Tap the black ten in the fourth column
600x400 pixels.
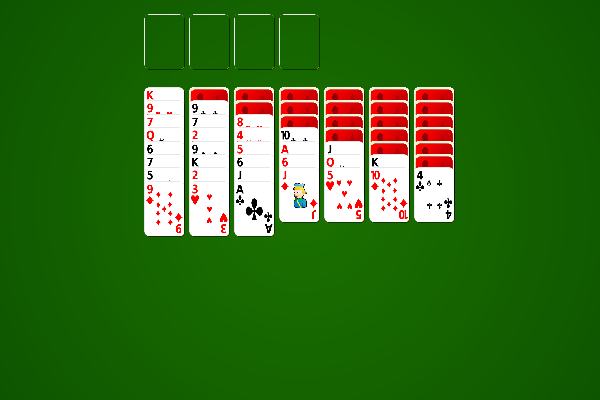[298, 135]
